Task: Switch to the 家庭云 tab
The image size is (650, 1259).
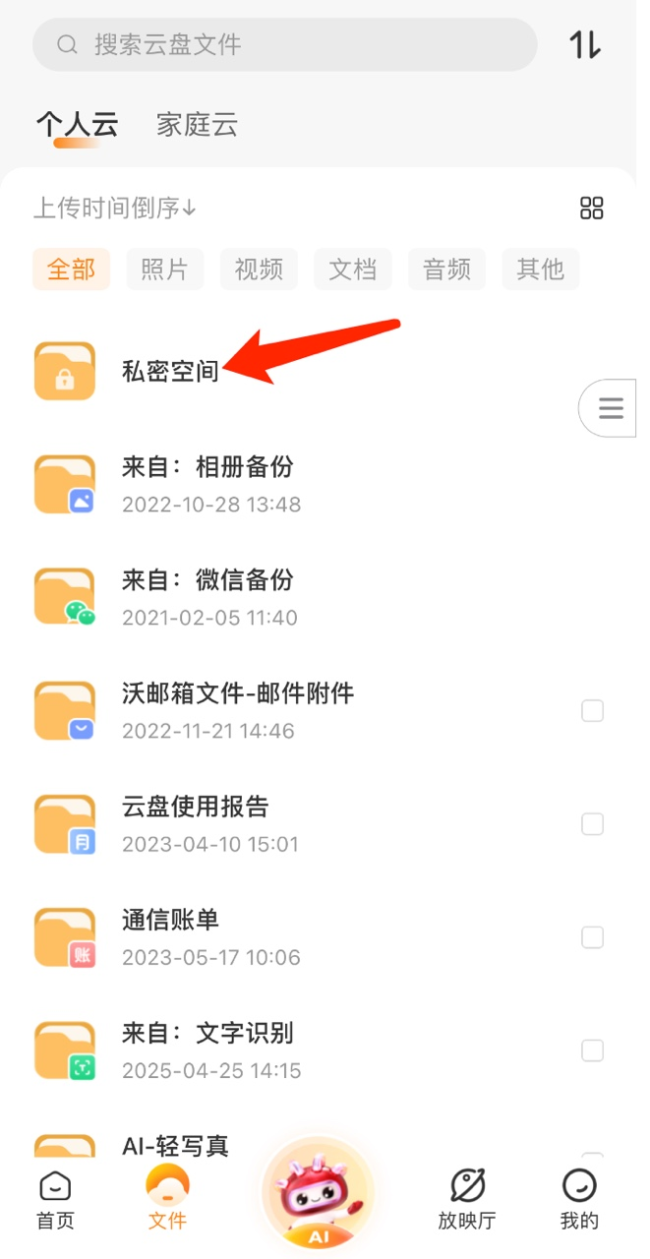Action: click(197, 125)
